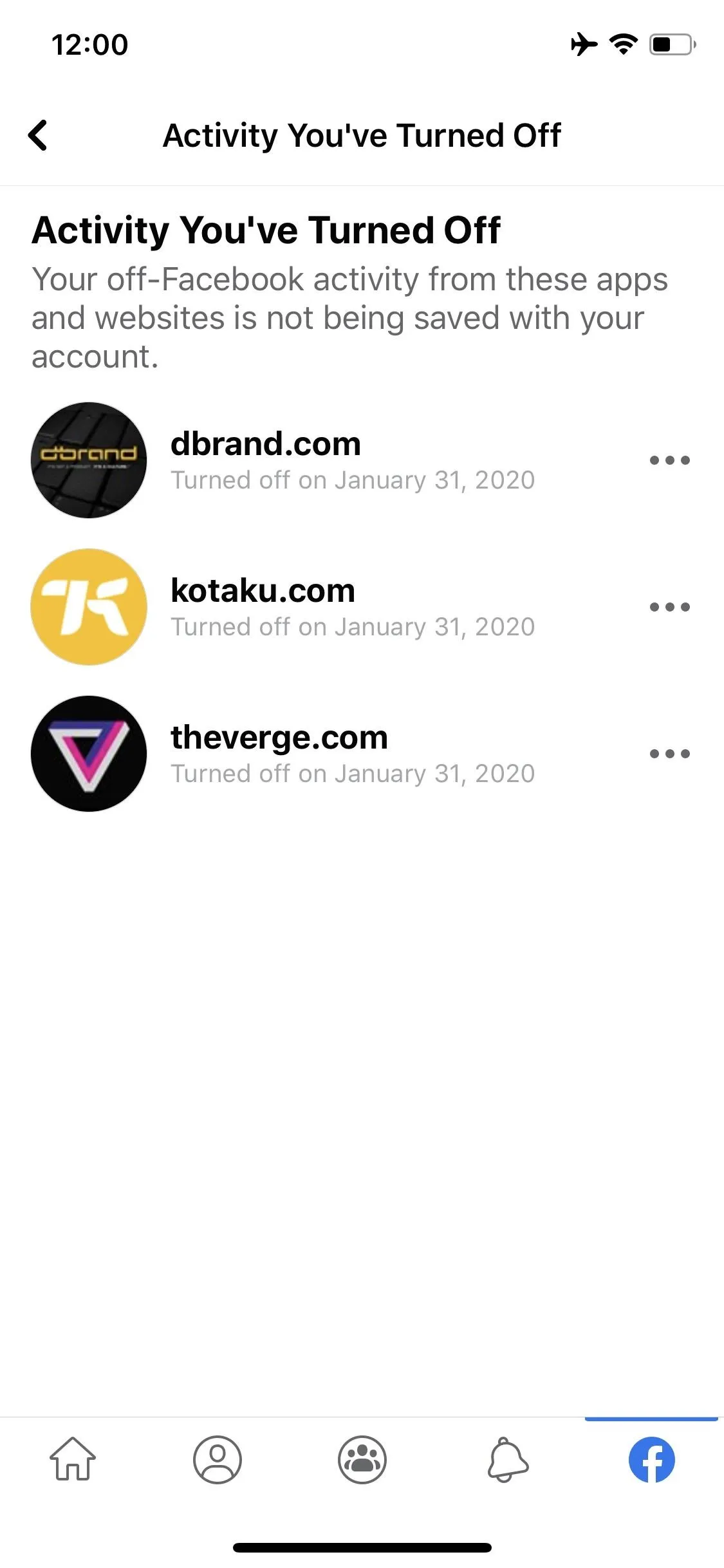The image size is (724, 1568).
Task: Open the three-dot menu for theverge.com
Action: coord(669,753)
